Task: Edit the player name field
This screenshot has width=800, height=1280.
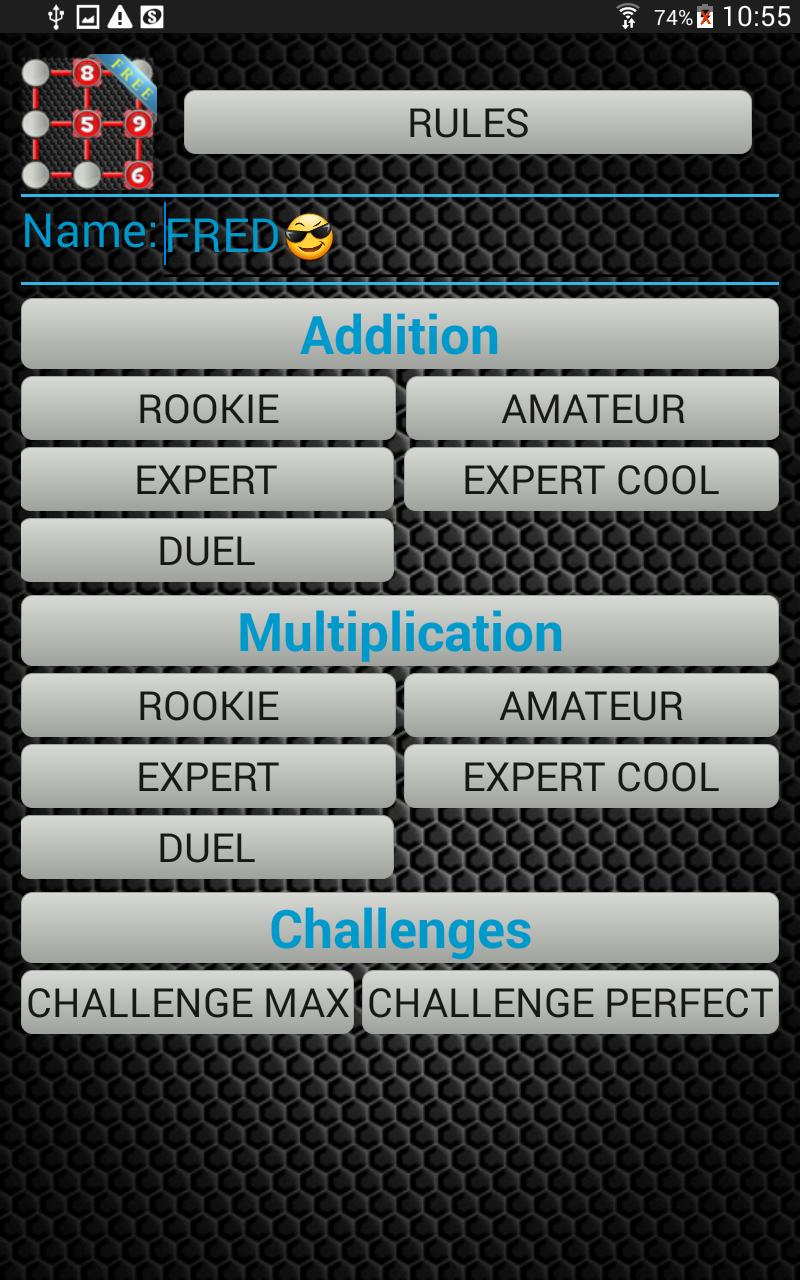Action: tap(430, 236)
